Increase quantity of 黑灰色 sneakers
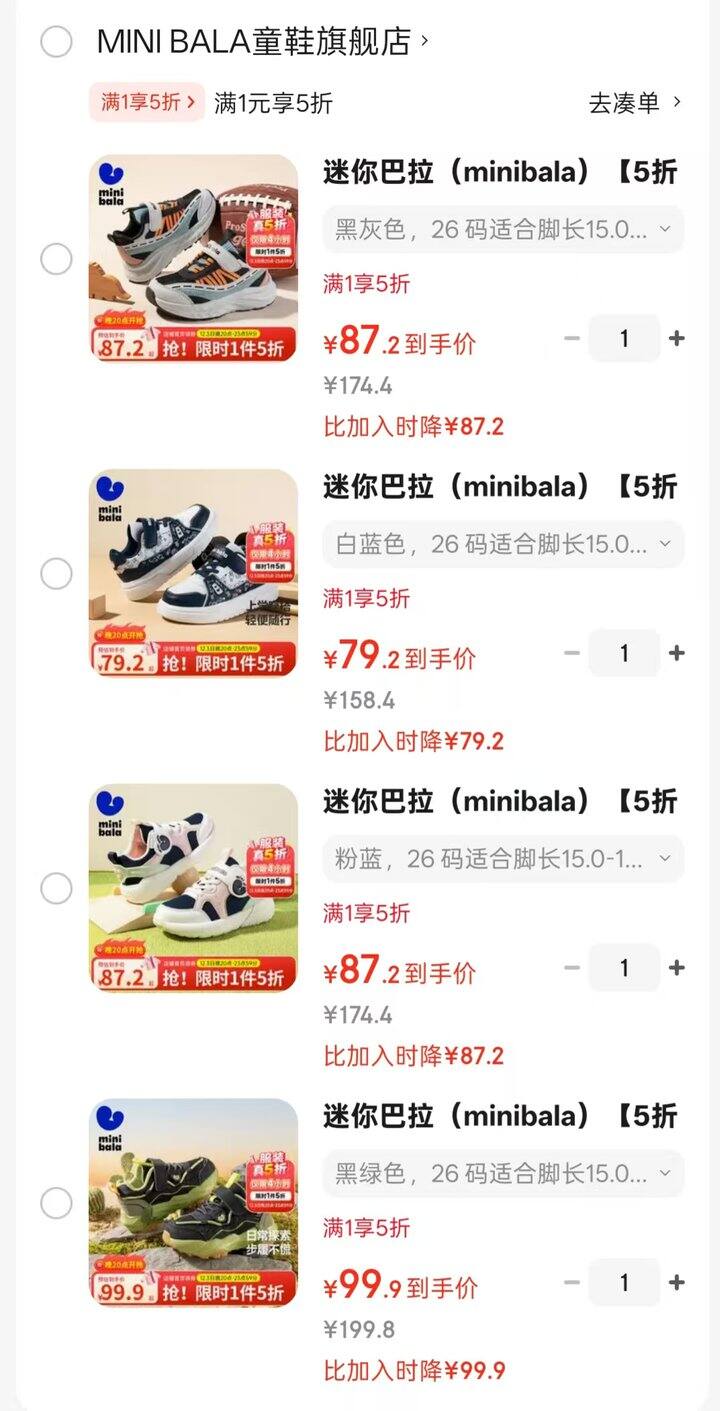The height and width of the screenshot is (1411, 720). [676, 338]
